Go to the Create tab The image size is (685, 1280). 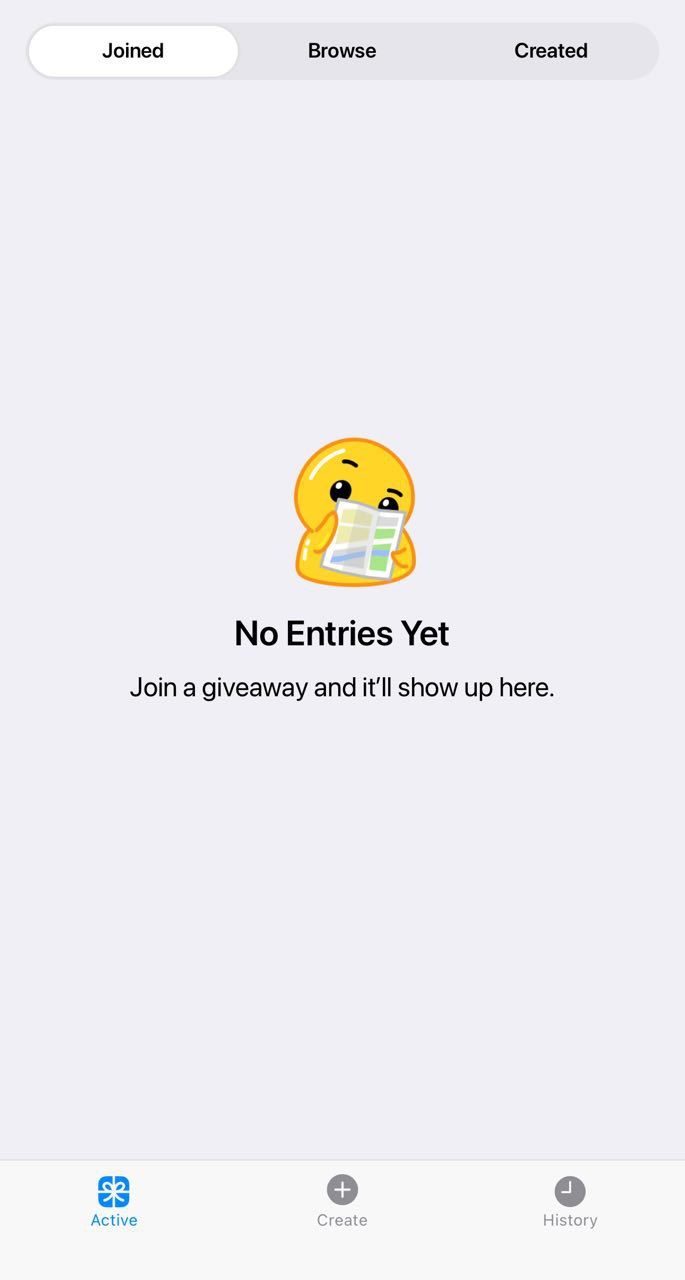pos(342,1201)
